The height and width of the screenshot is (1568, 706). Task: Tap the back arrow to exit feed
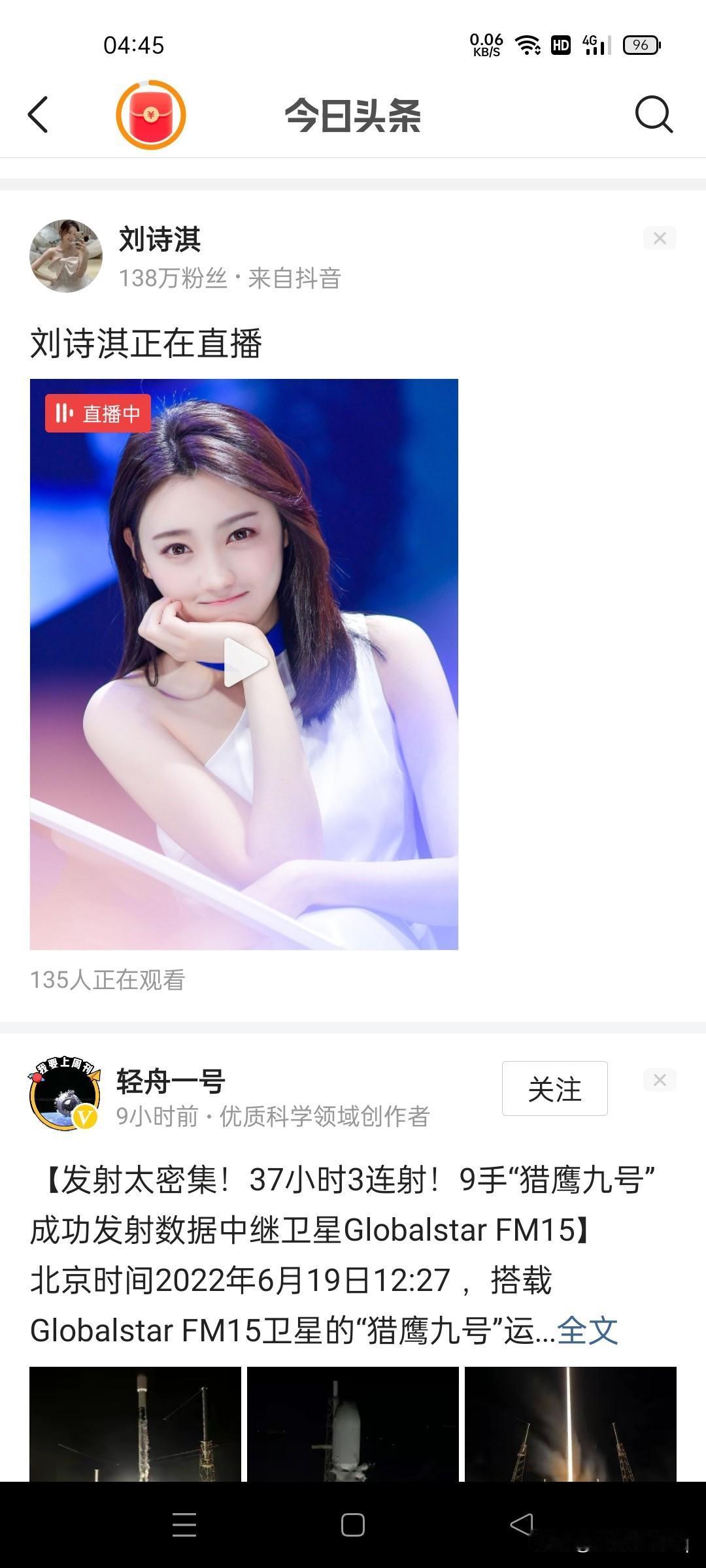(x=39, y=116)
